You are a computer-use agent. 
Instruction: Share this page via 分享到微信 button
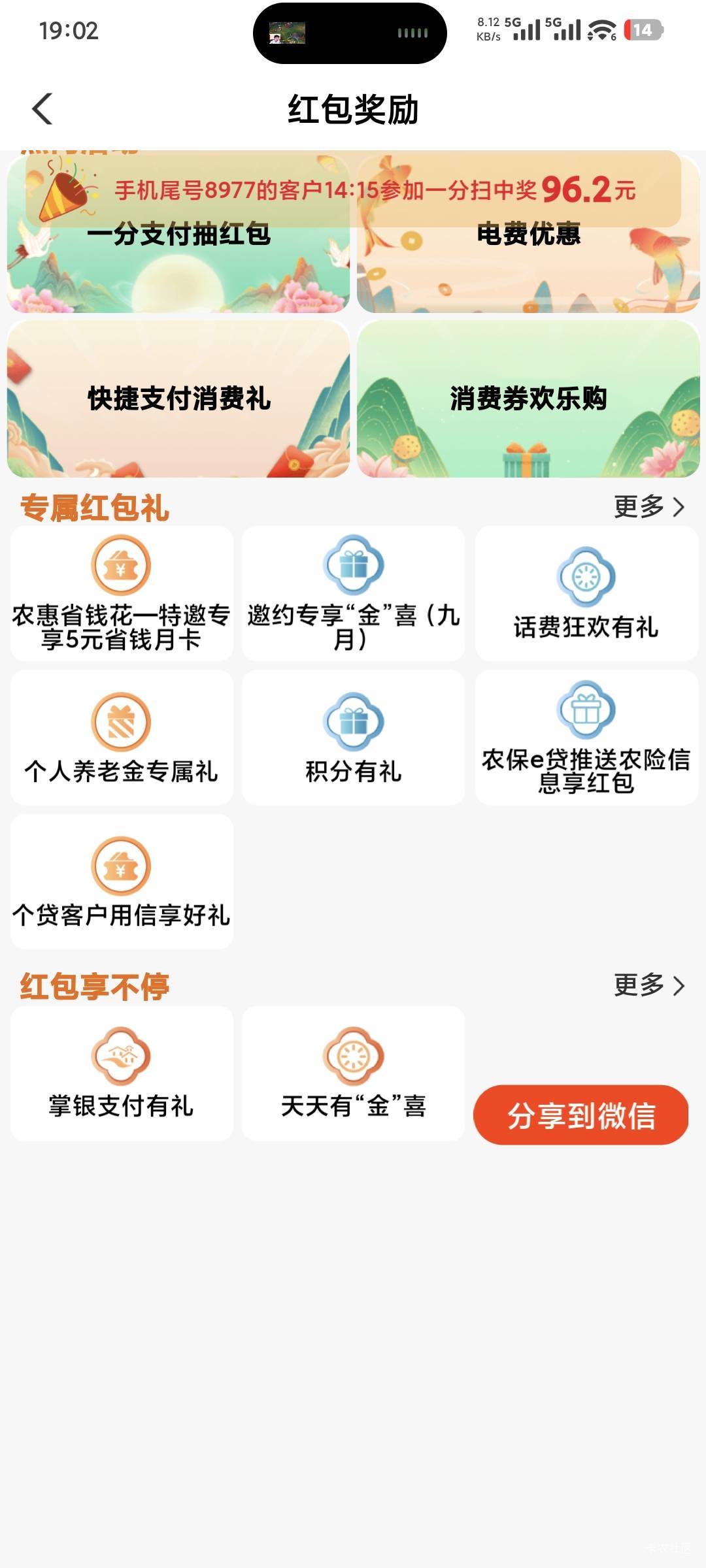click(x=581, y=1115)
